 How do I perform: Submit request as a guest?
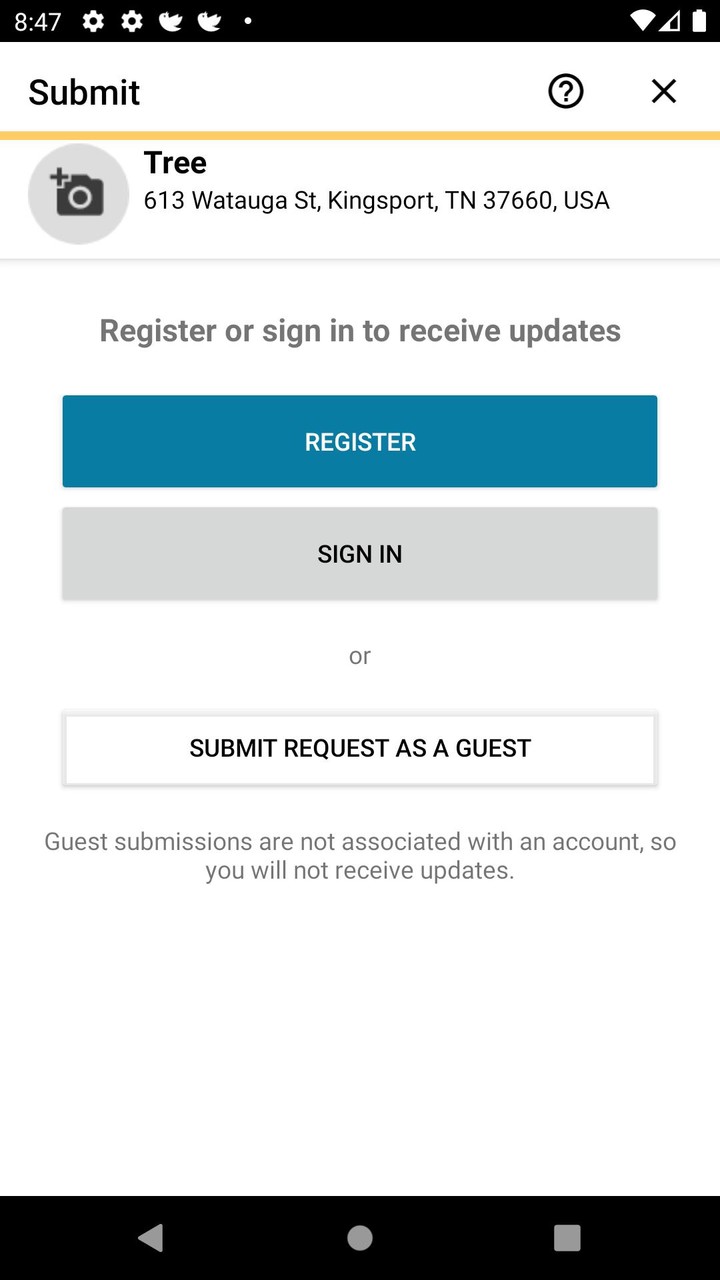pyautogui.click(x=360, y=748)
